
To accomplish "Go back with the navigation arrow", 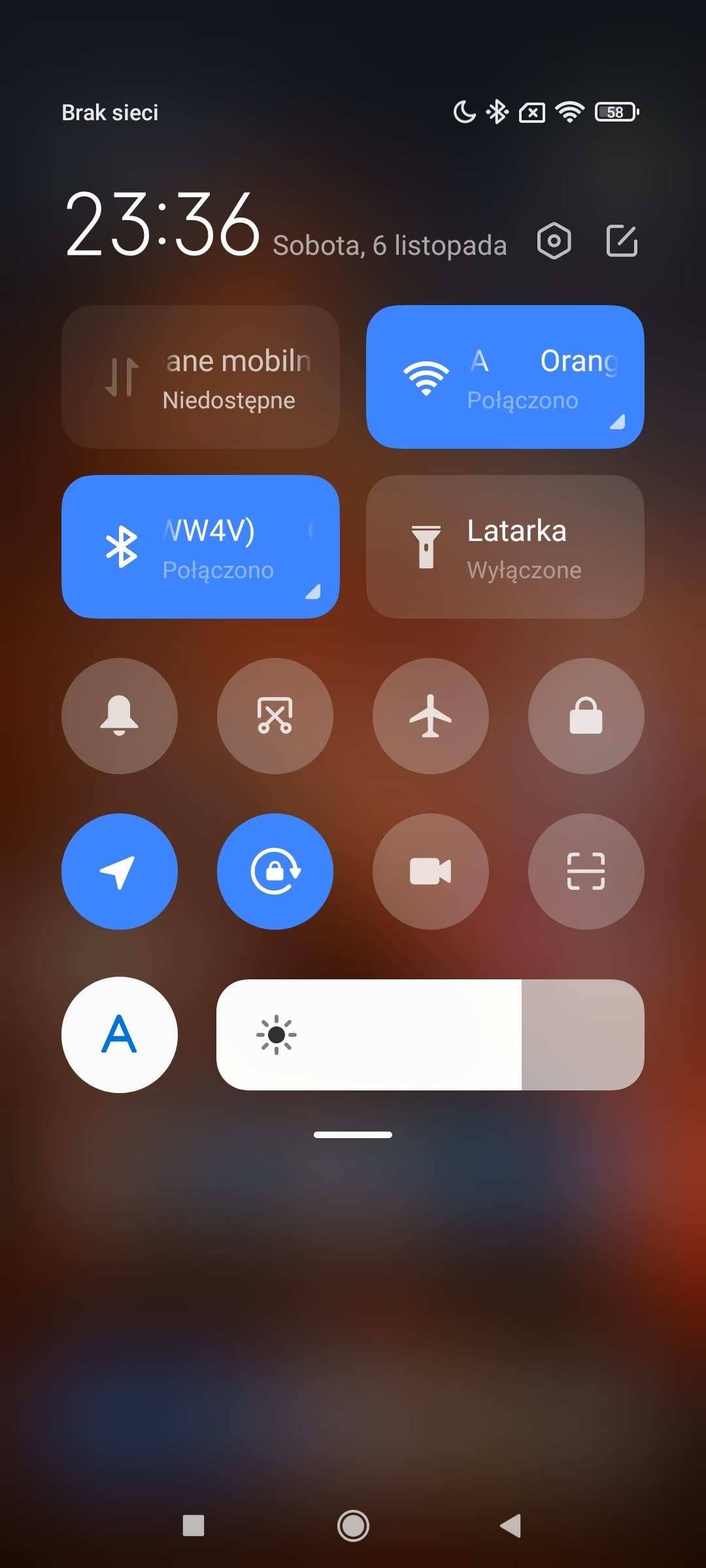I will click(511, 1526).
